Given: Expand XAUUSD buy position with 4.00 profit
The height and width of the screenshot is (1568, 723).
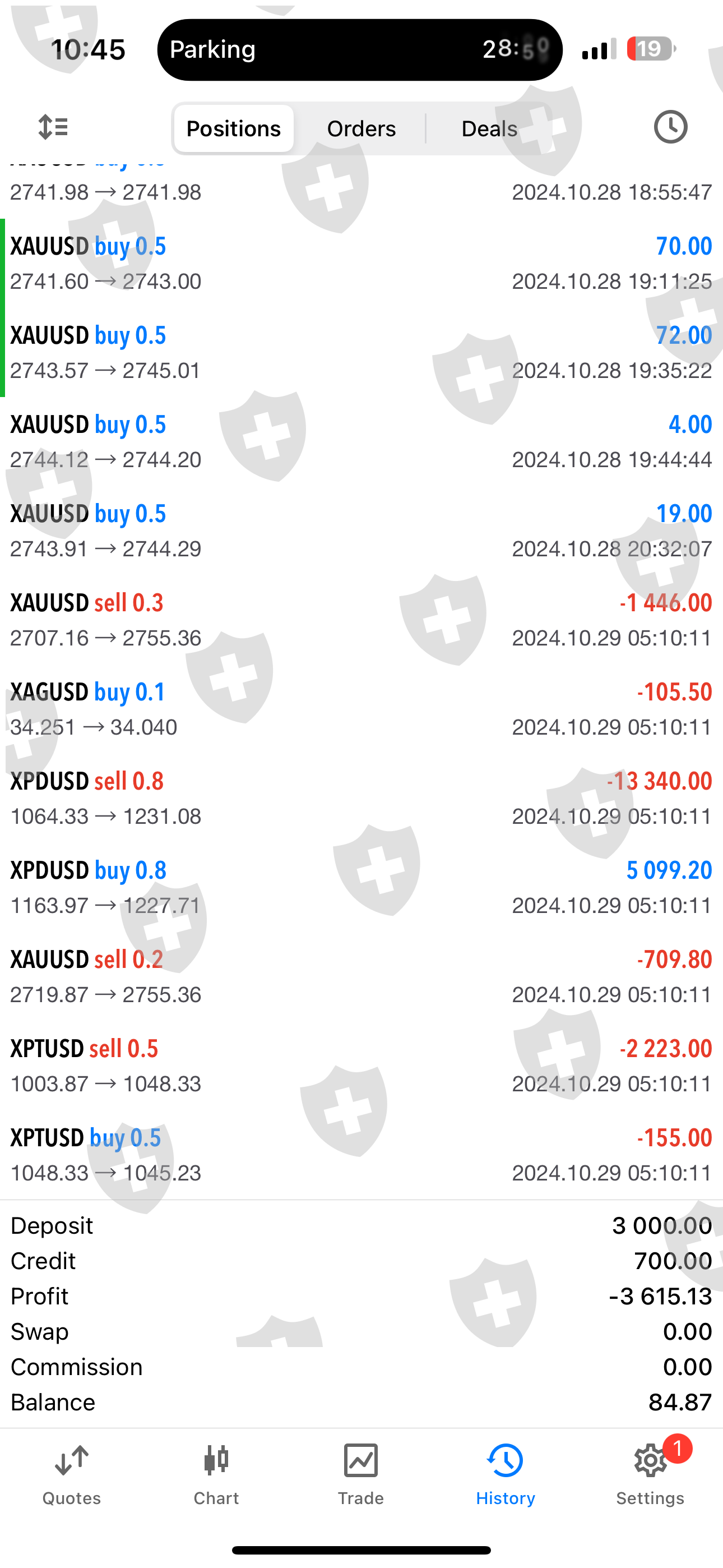Looking at the screenshot, I should click(361, 442).
